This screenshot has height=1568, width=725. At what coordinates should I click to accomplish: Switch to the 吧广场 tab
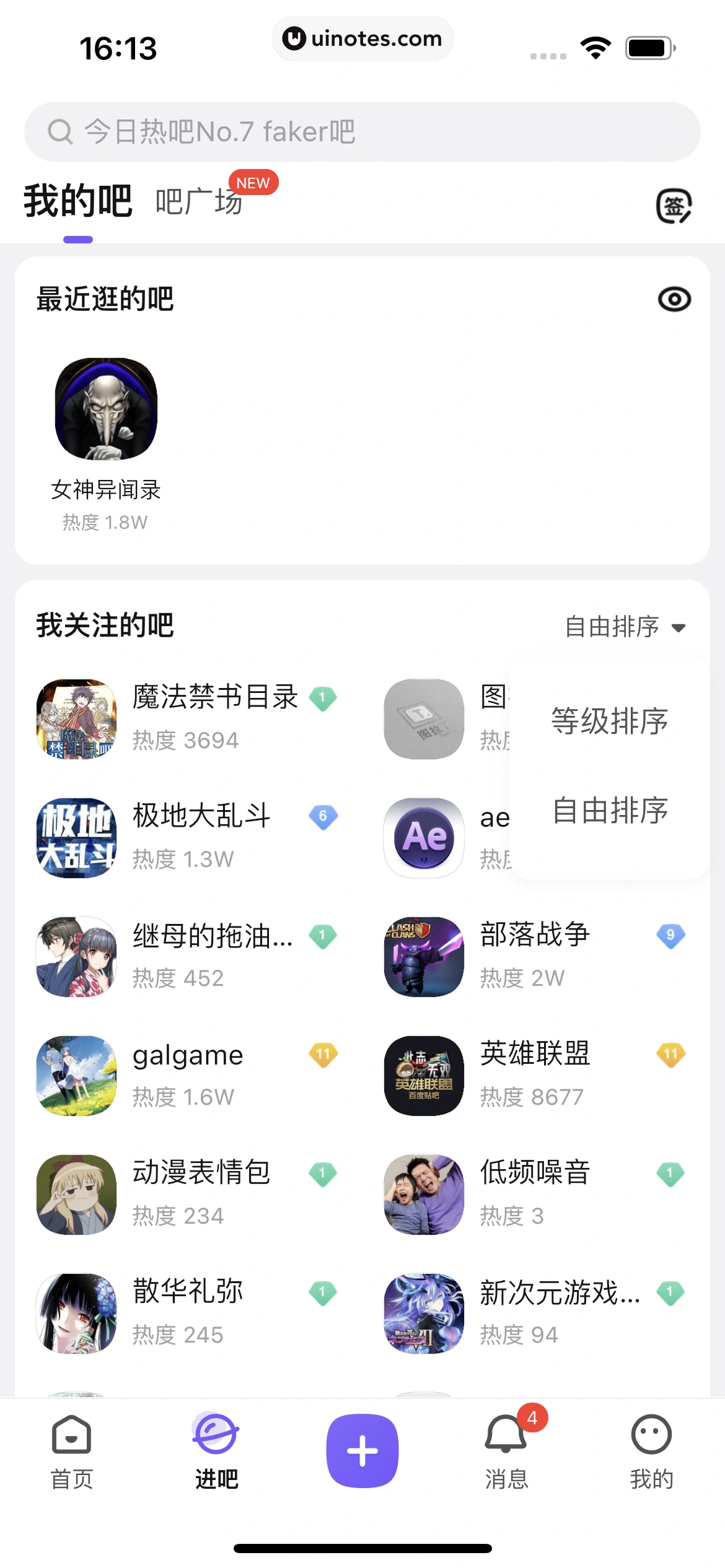(x=199, y=202)
